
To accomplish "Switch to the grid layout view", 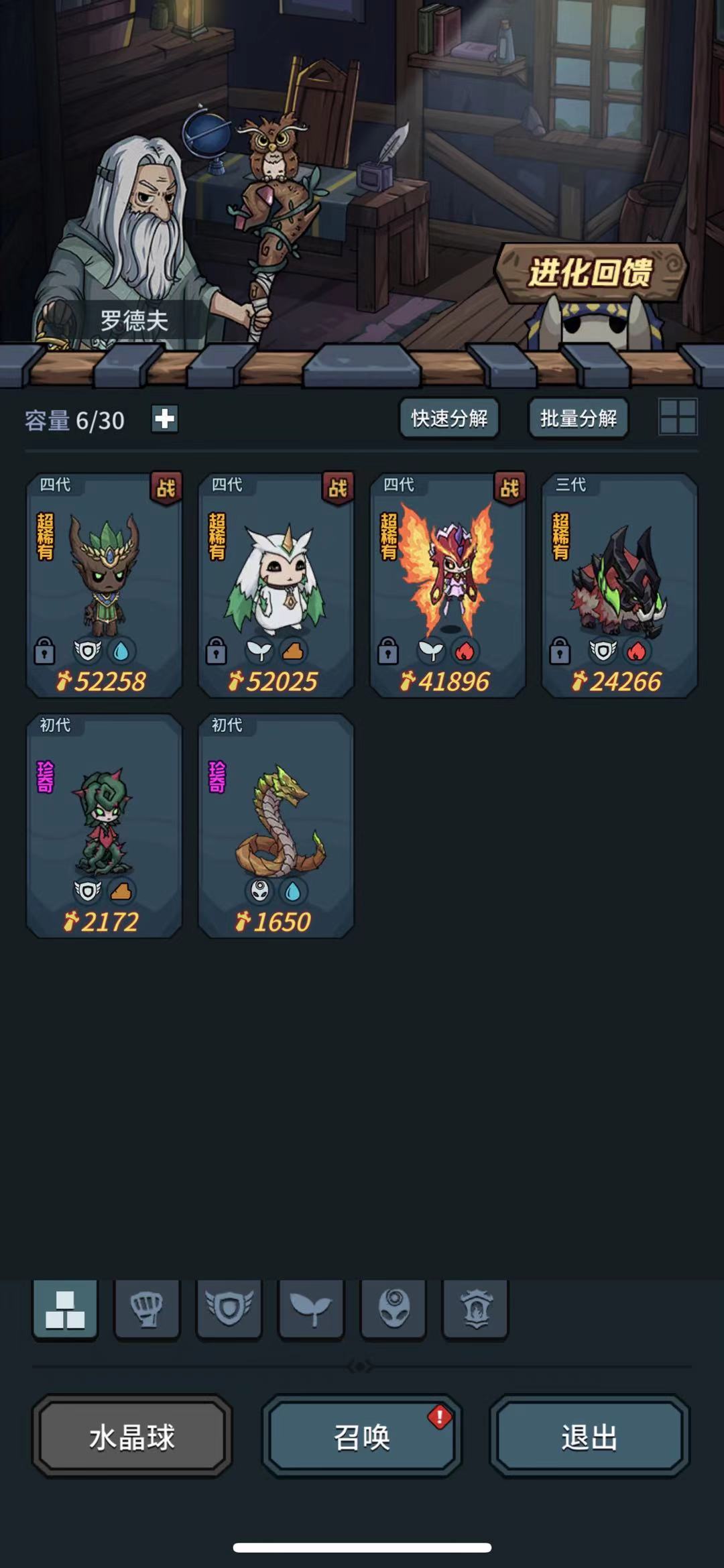I will click(x=678, y=417).
